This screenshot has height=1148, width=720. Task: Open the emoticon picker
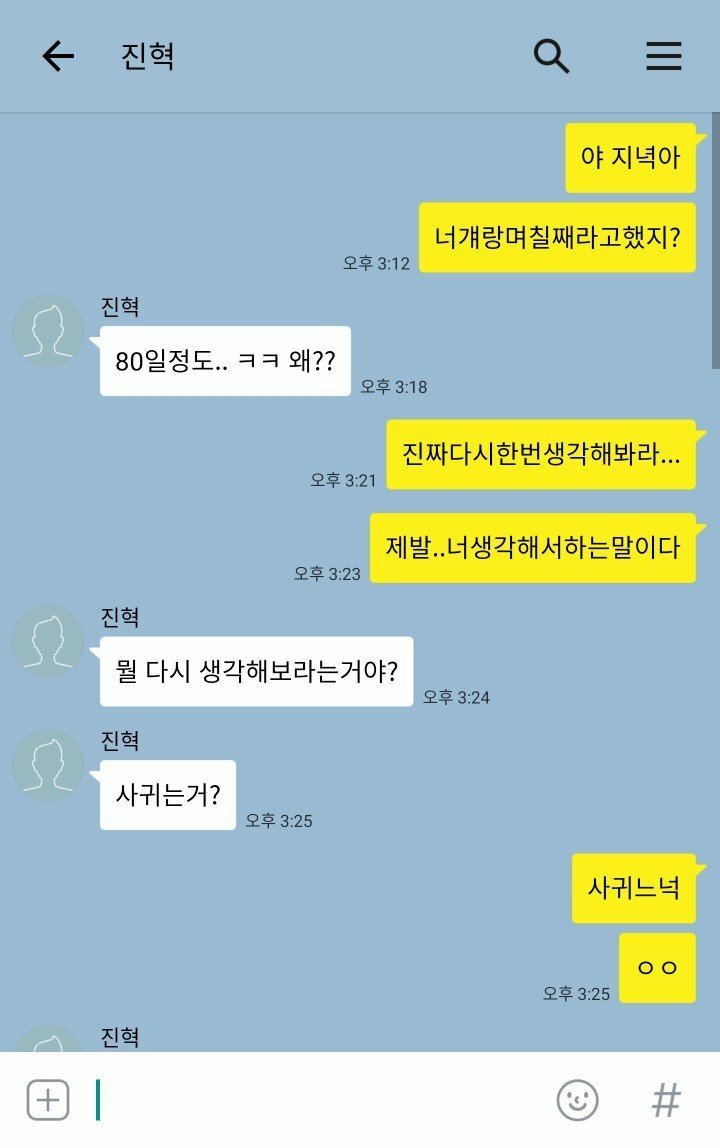(577, 1100)
